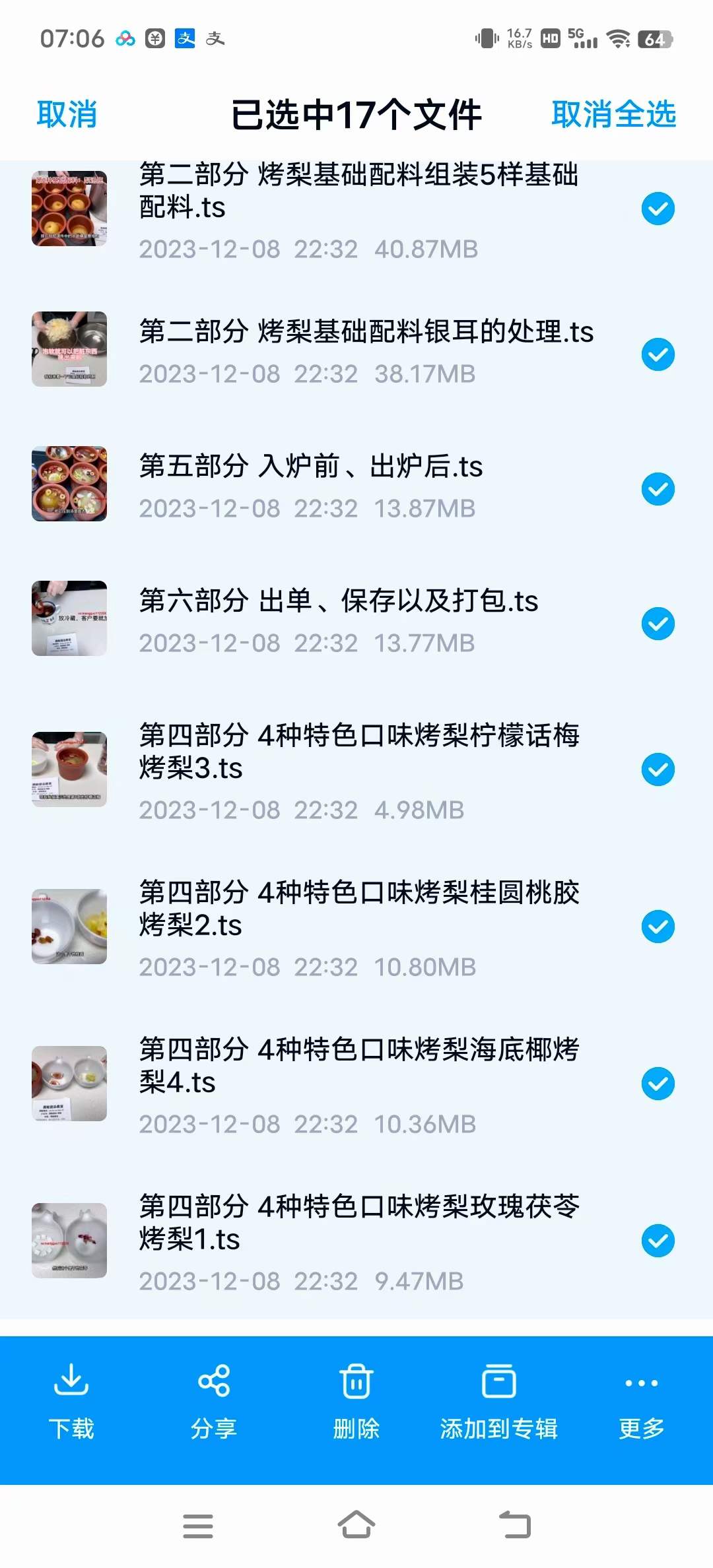Open thumbnail of 5样基础配料.ts video
This screenshot has width=713, height=1568.
(69, 208)
